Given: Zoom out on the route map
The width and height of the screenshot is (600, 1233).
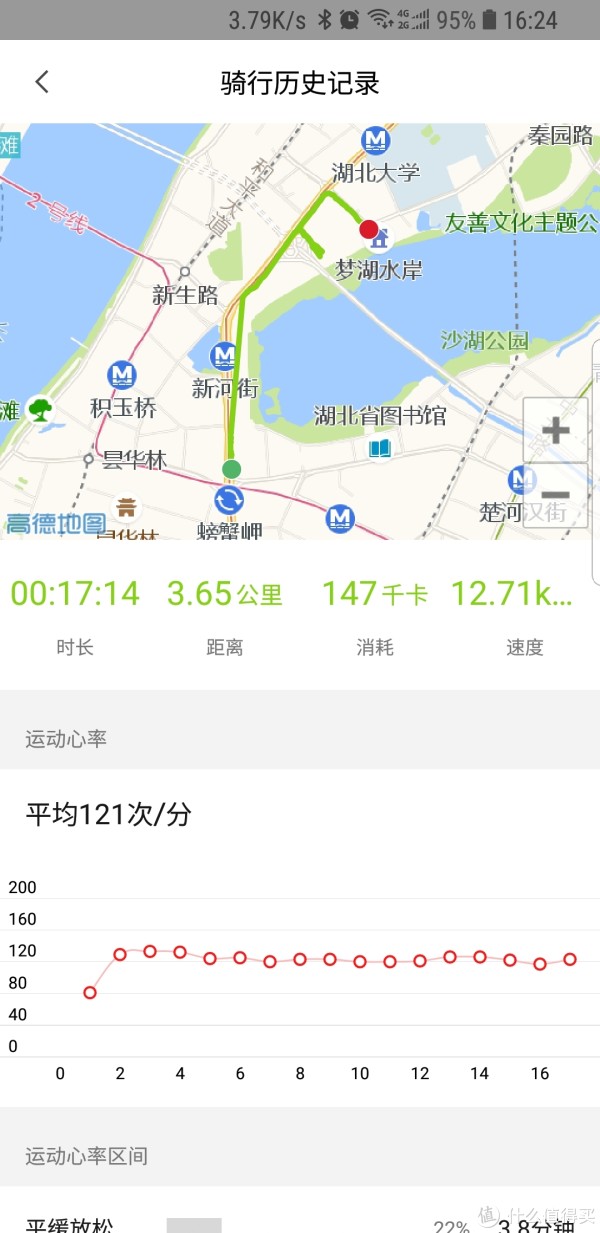Looking at the screenshot, I should 555,495.
